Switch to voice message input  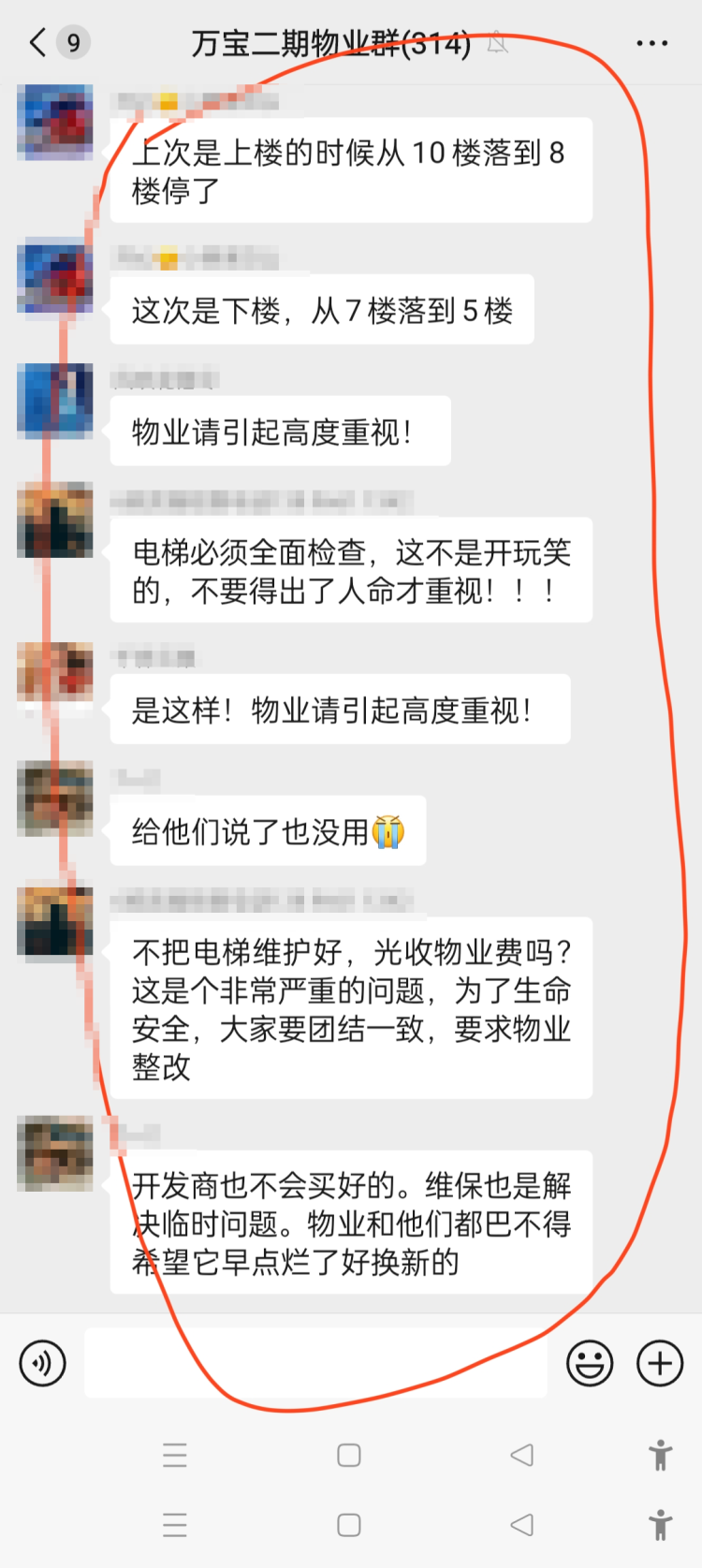click(x=43, y=1363)
